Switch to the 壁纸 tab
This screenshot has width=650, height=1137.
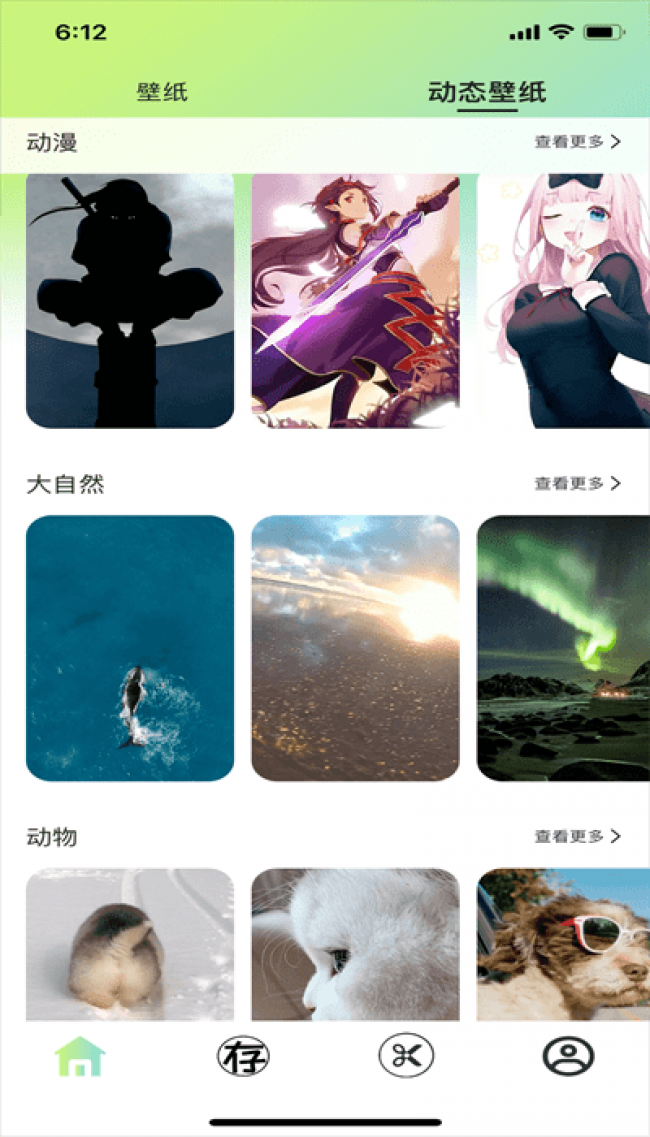(162, 93)
